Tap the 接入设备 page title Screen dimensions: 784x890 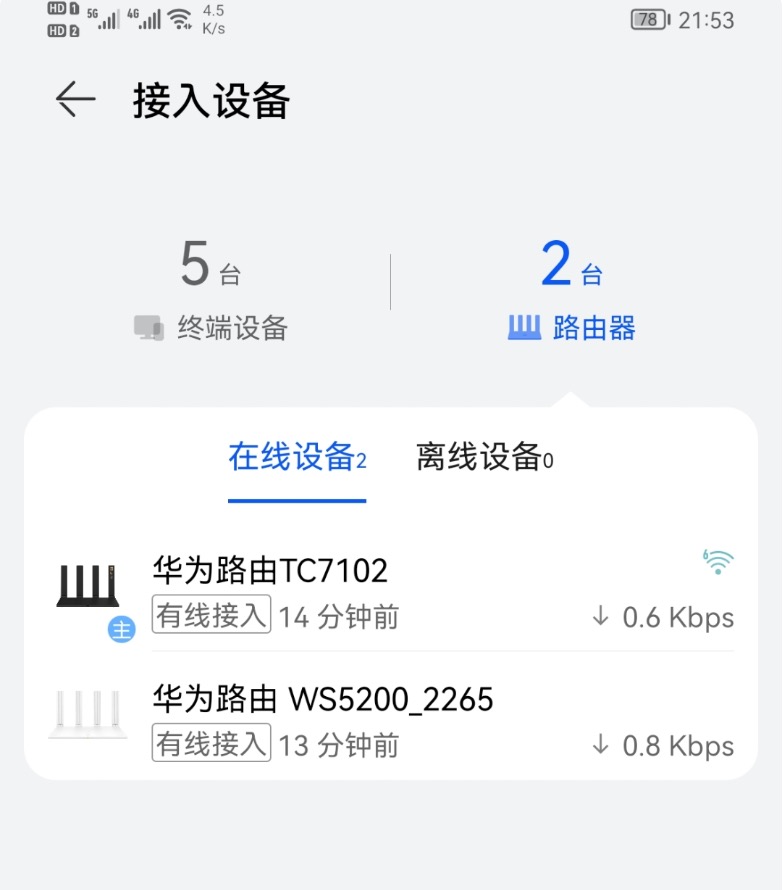[x=210, y=99]
